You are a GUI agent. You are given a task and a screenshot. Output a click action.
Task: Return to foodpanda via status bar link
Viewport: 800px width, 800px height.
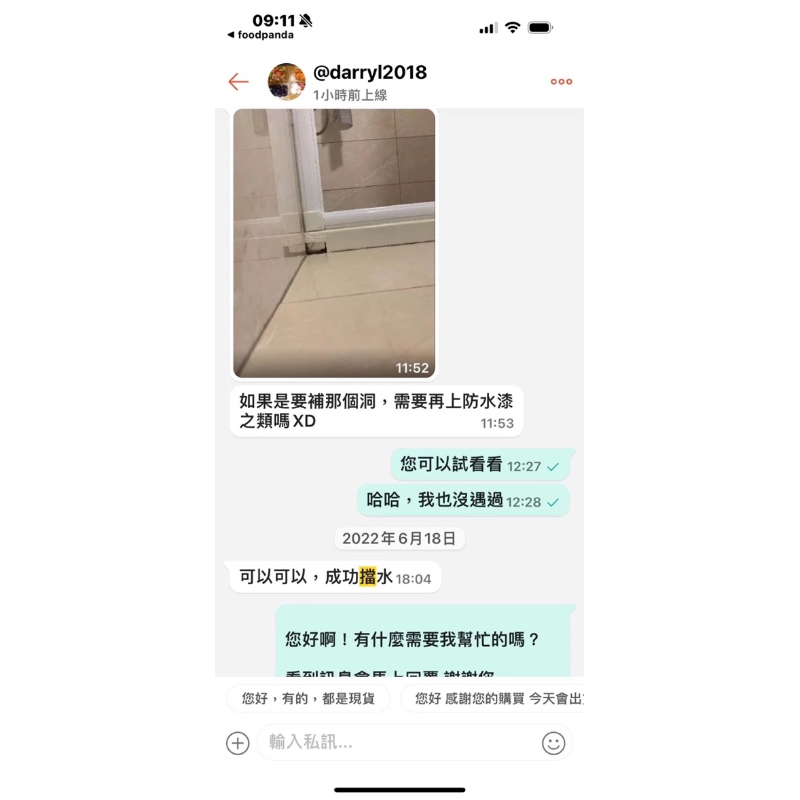[260, 35]
